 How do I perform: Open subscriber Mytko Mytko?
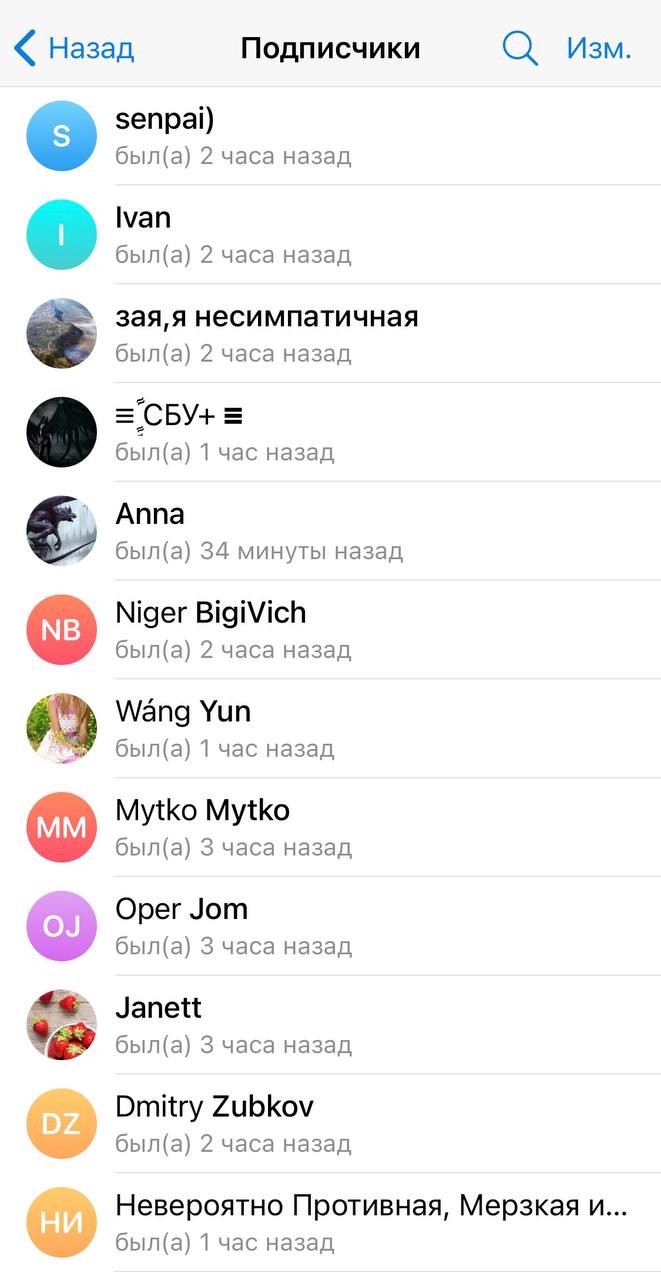click(330, 828)
